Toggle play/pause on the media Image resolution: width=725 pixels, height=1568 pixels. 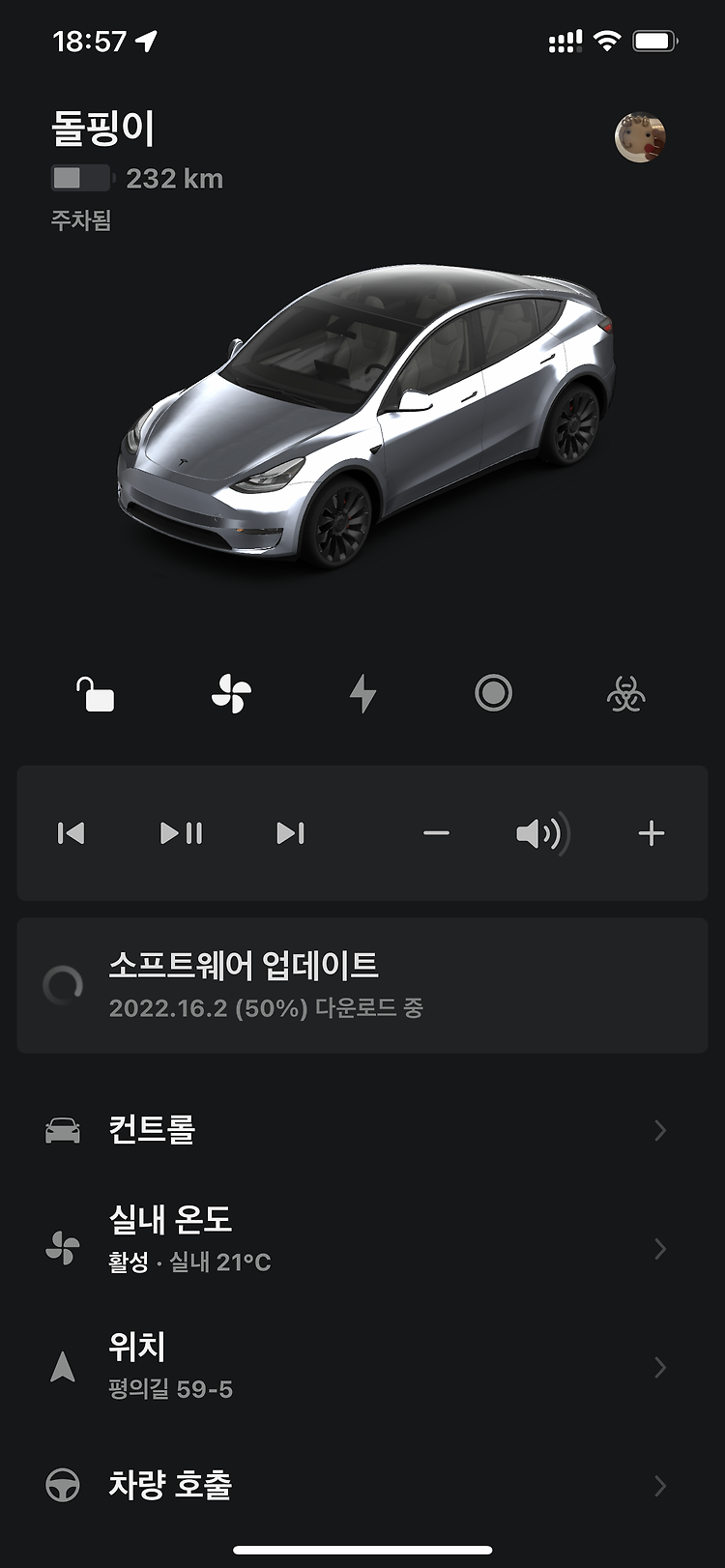coord(181,833)
